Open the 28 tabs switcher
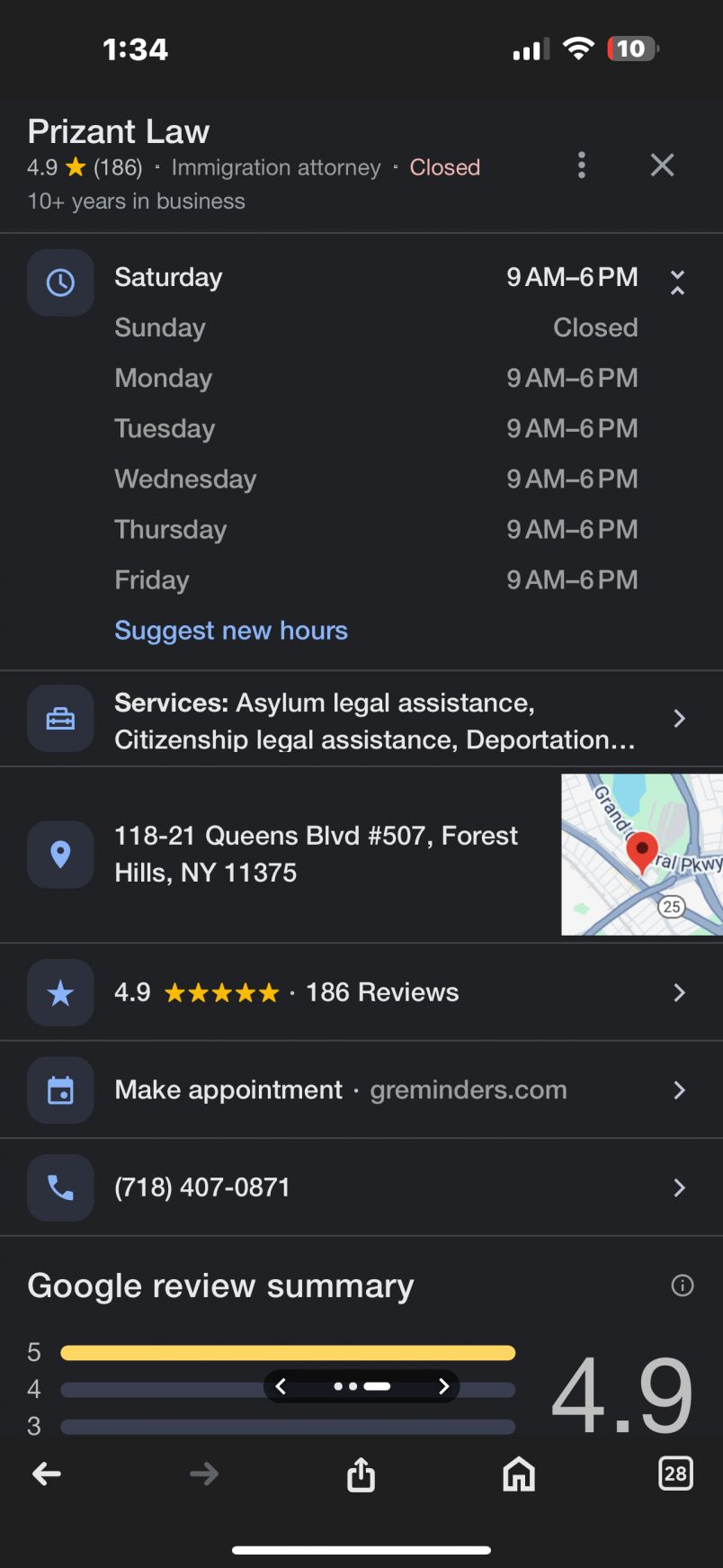This screenshot has height=1568, width=723. tap(675, 1474)
